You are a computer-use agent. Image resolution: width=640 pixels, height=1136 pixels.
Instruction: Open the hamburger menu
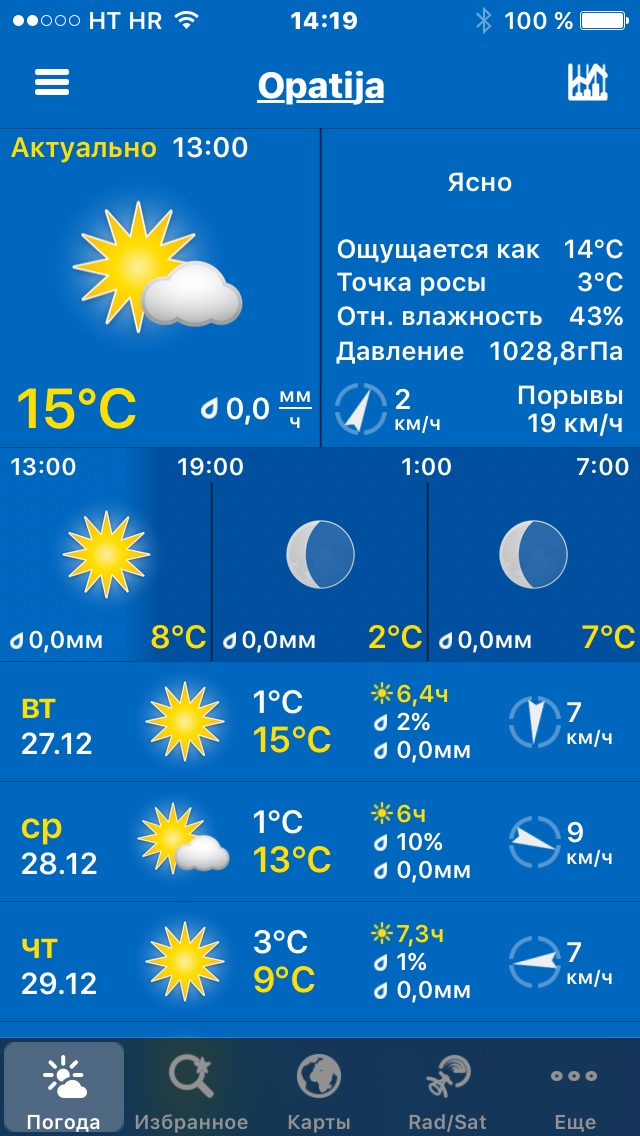(x=52, y=83)
